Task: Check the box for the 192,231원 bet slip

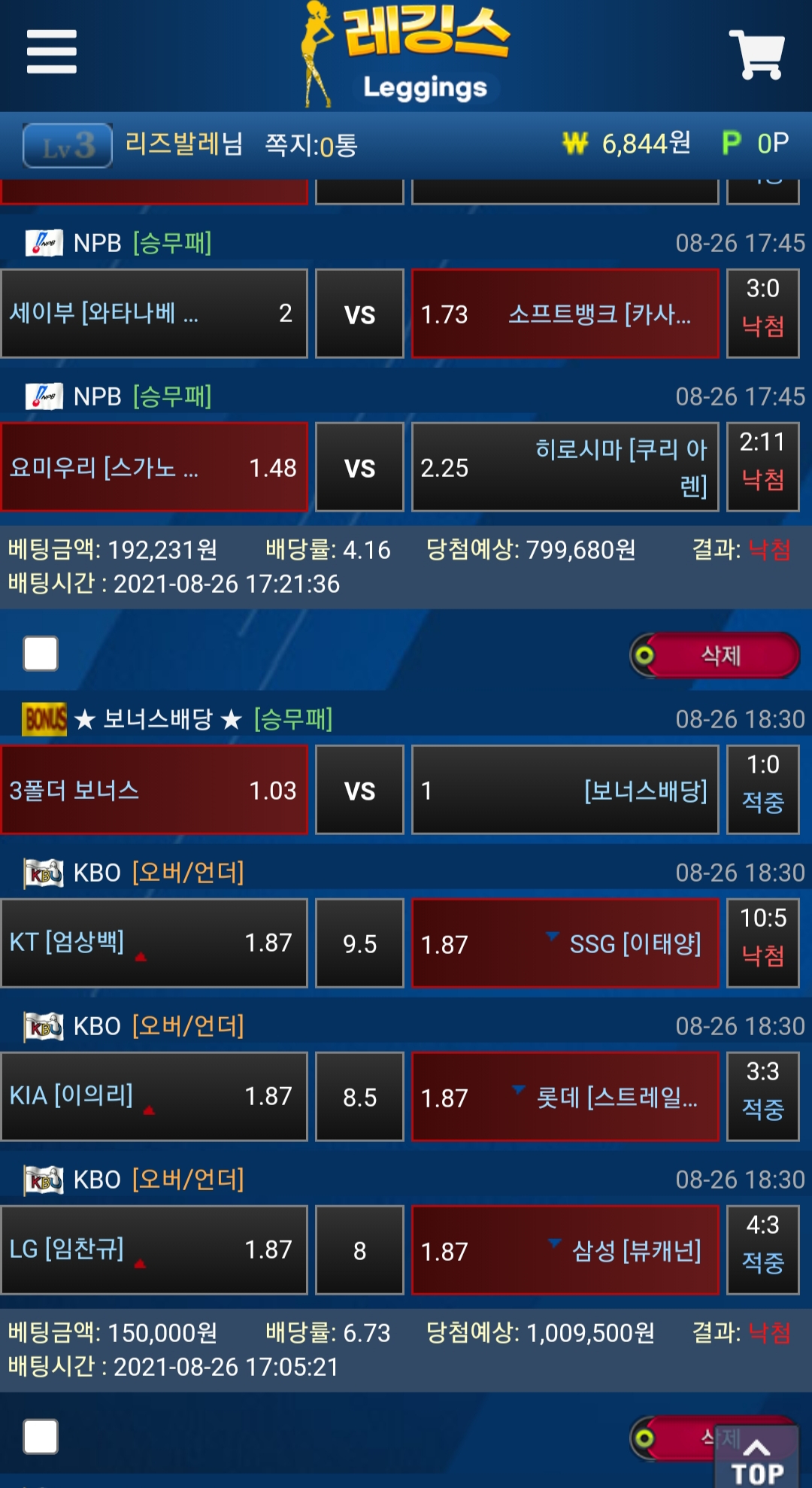Action: (x=41, y=653)
